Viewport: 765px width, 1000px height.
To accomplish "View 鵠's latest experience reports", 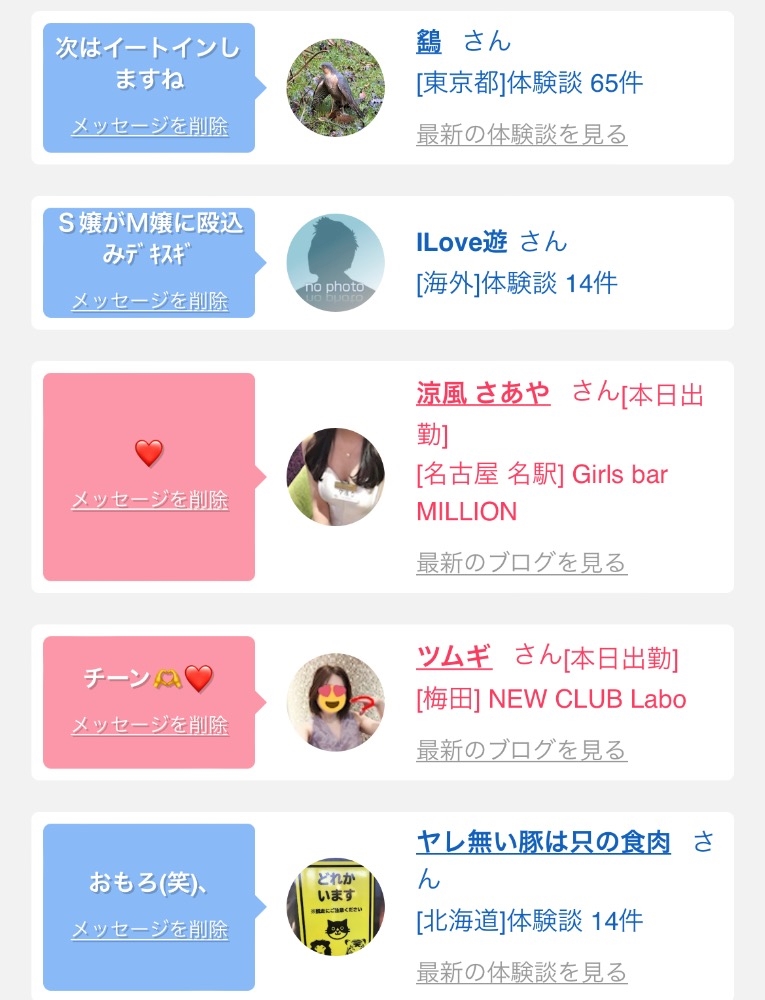I will pos(521,135).
